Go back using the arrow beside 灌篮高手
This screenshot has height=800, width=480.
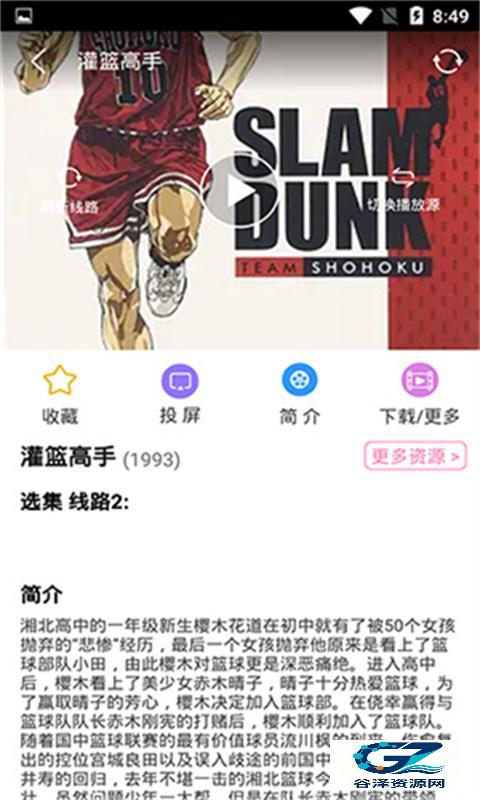pyautogui.click(x=38, y=61)
